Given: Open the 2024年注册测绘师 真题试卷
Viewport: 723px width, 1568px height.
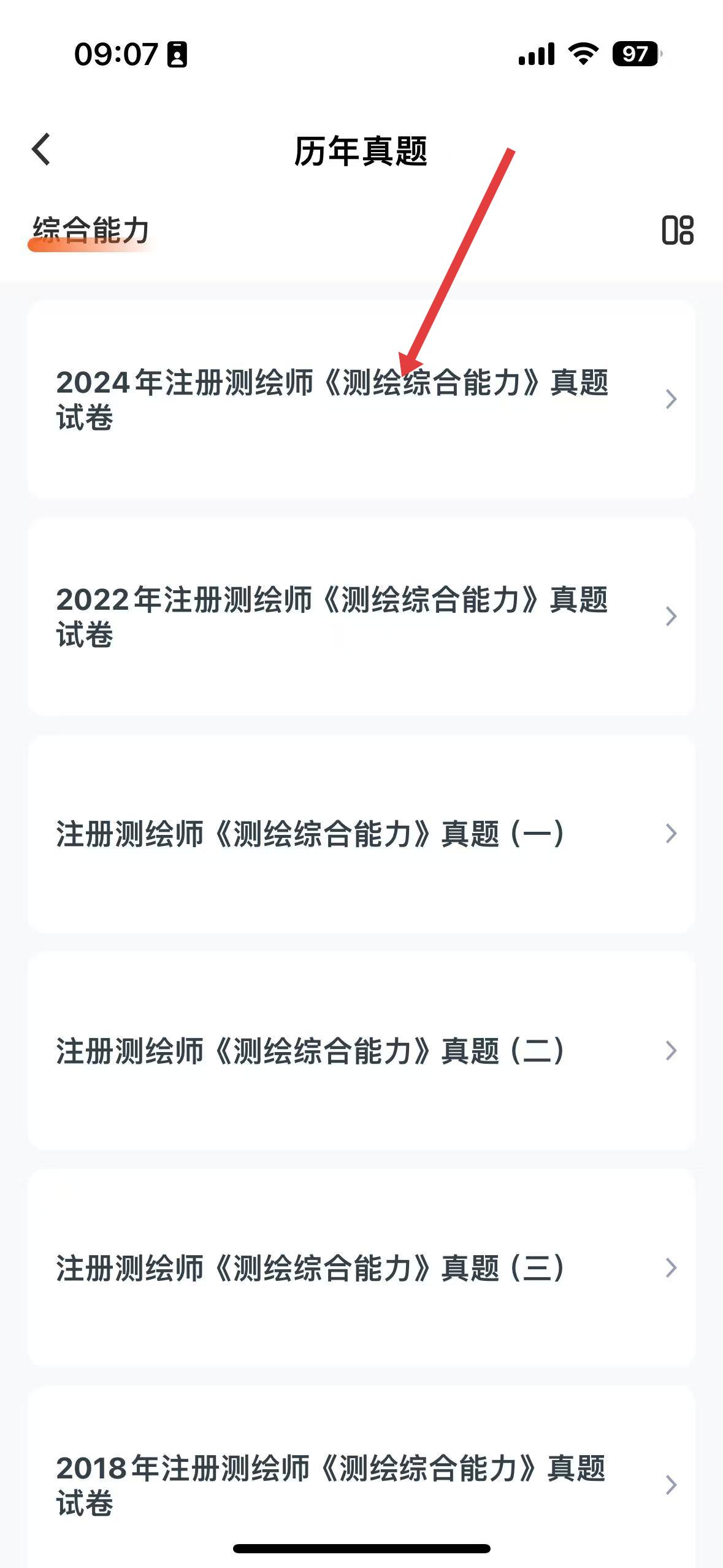Looking at the screenshot, I should [361, 399].
